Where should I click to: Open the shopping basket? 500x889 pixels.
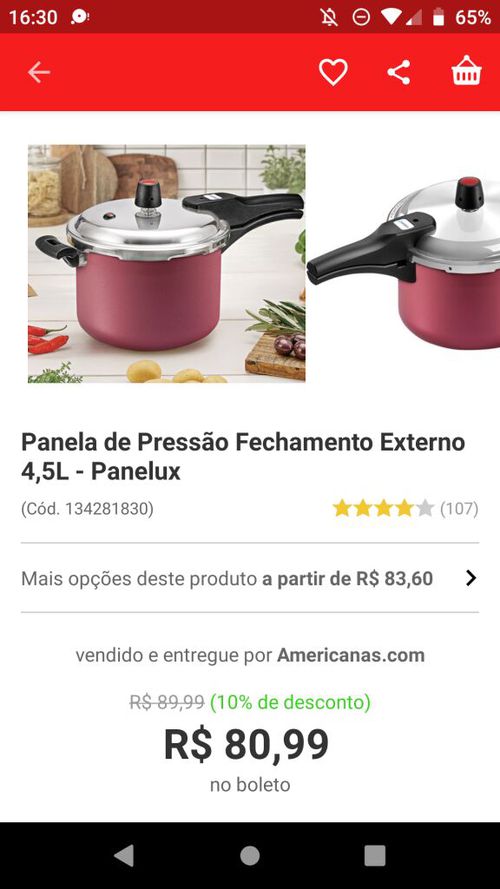(467, 71)
